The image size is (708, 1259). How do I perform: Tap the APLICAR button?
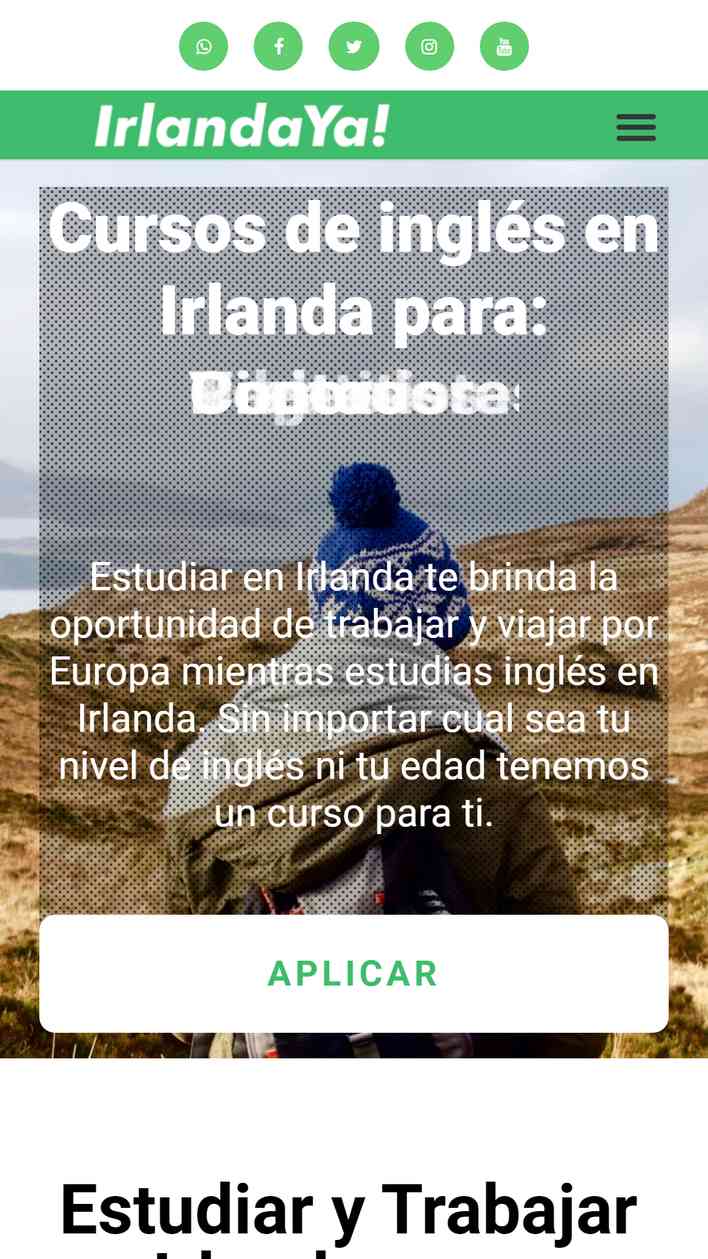354,974
